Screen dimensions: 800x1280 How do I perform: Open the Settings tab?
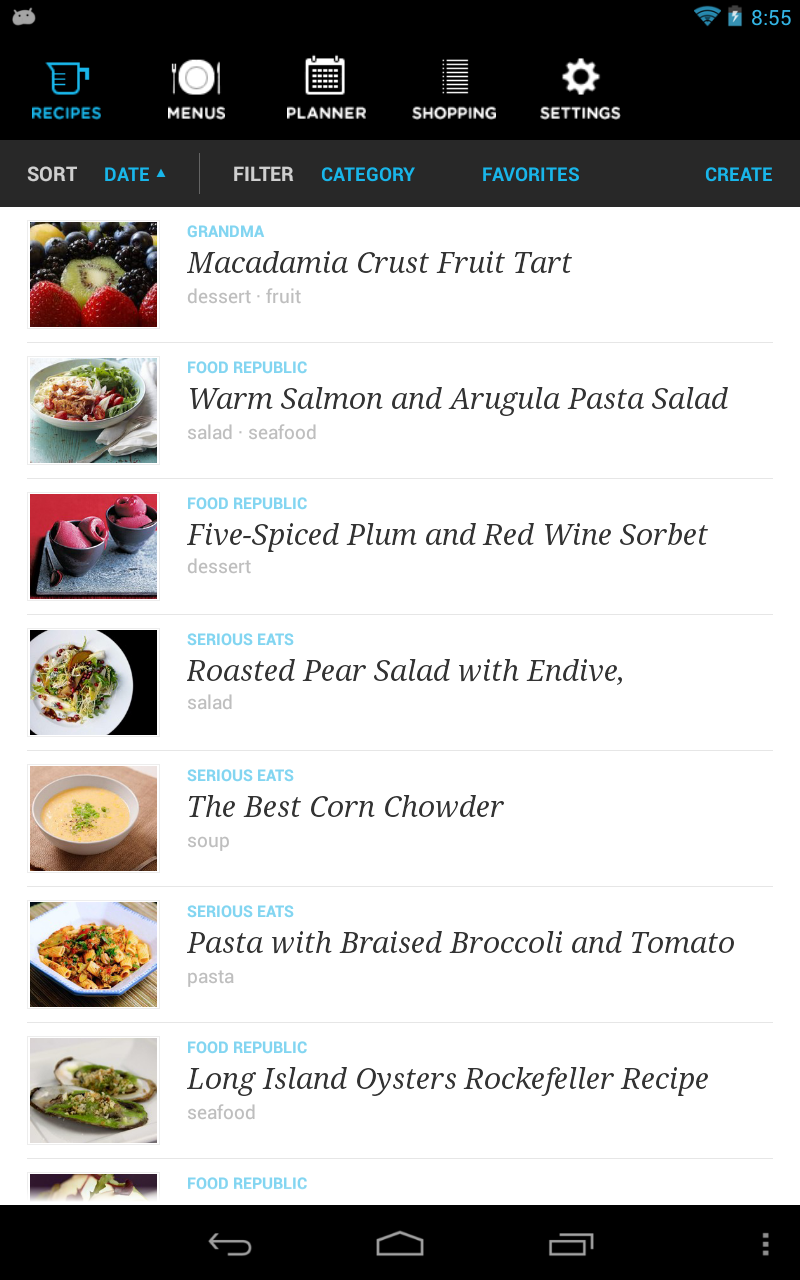[580, 90]
